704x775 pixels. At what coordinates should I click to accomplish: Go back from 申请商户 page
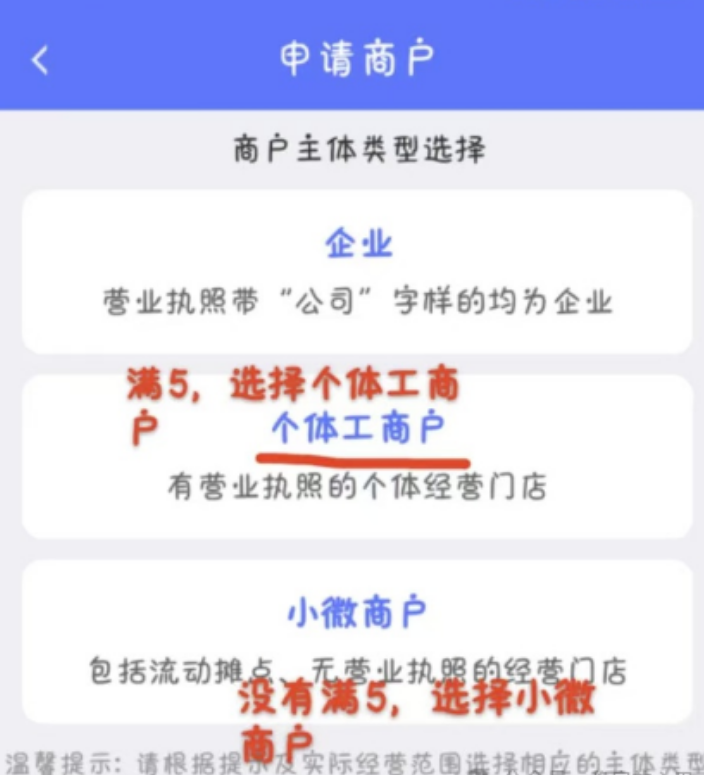pos(40,60)
